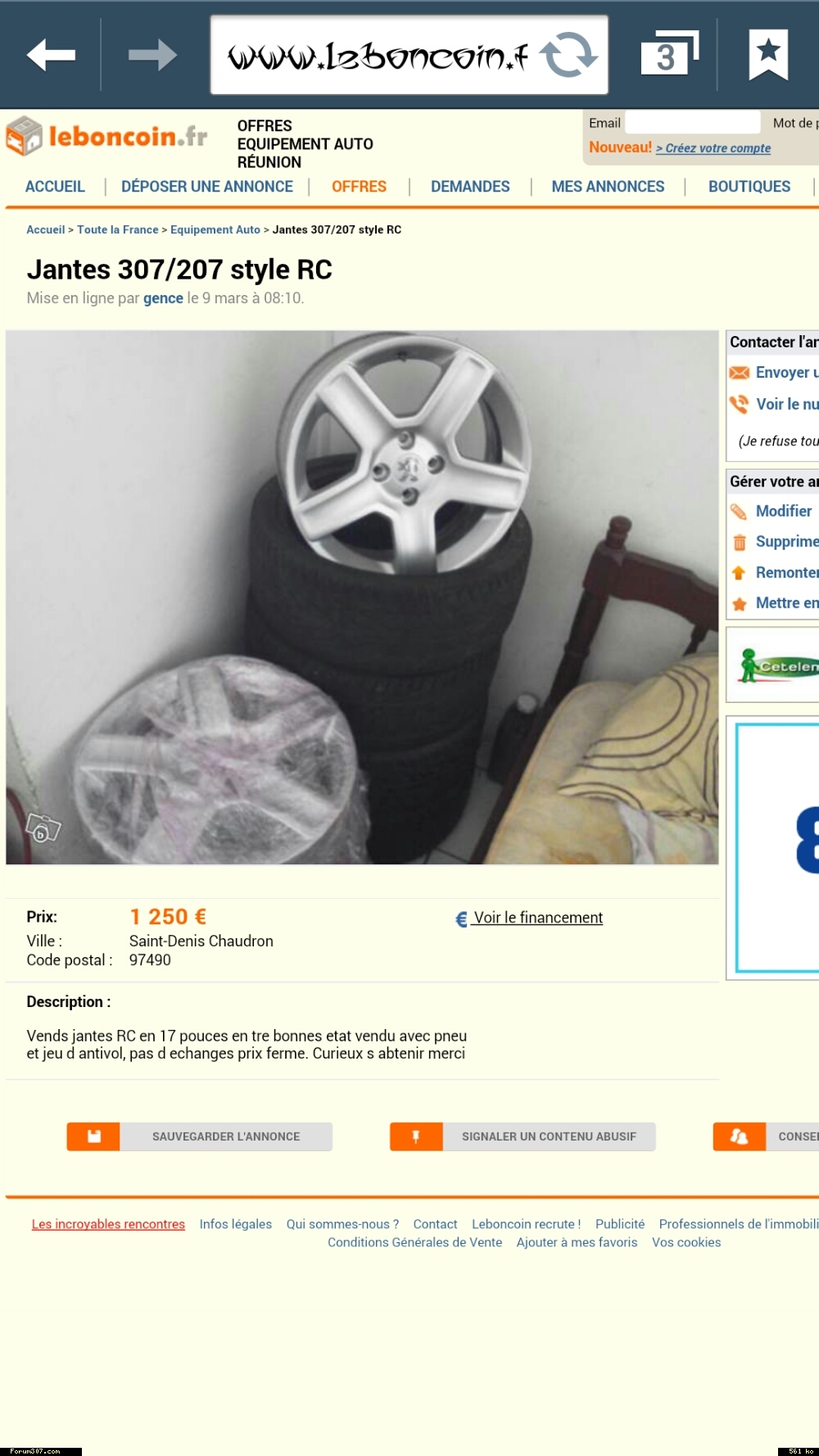
Task: Open the Equipement Auto breadcrumb
Action: click(x=215, y=229)
